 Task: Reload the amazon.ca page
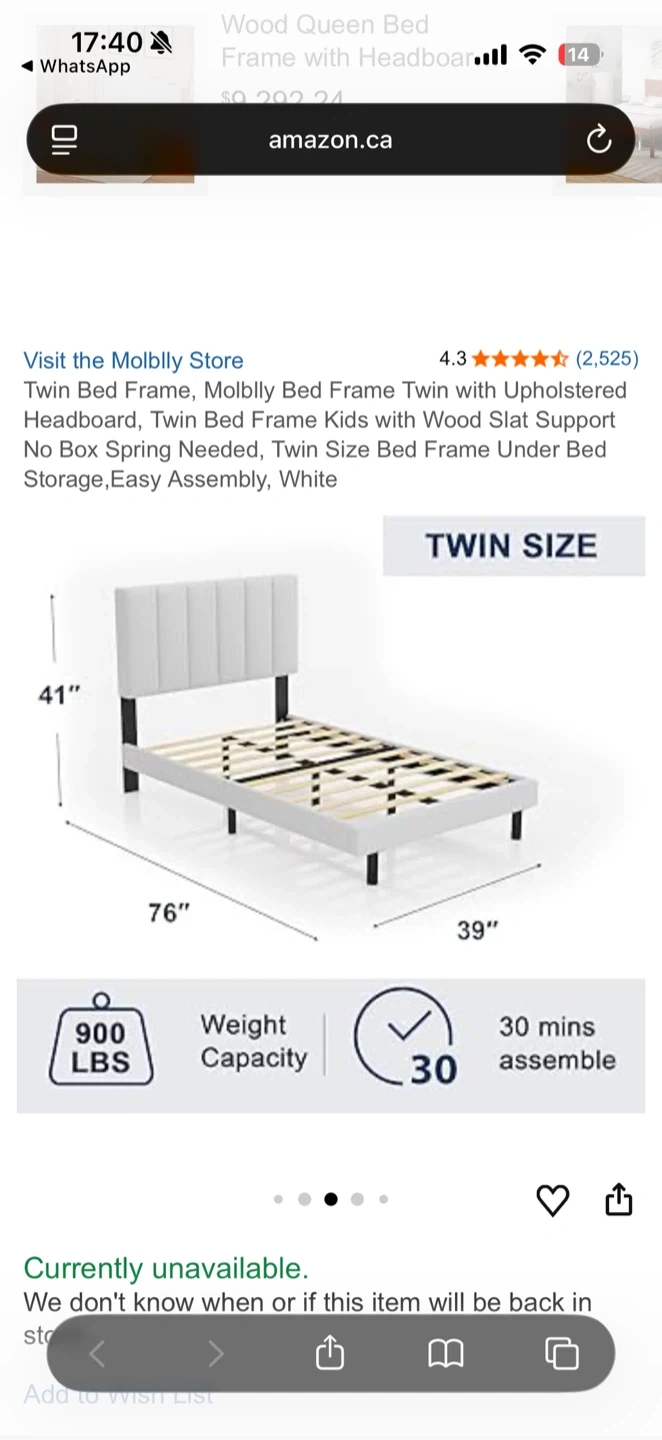click(598, 140)
